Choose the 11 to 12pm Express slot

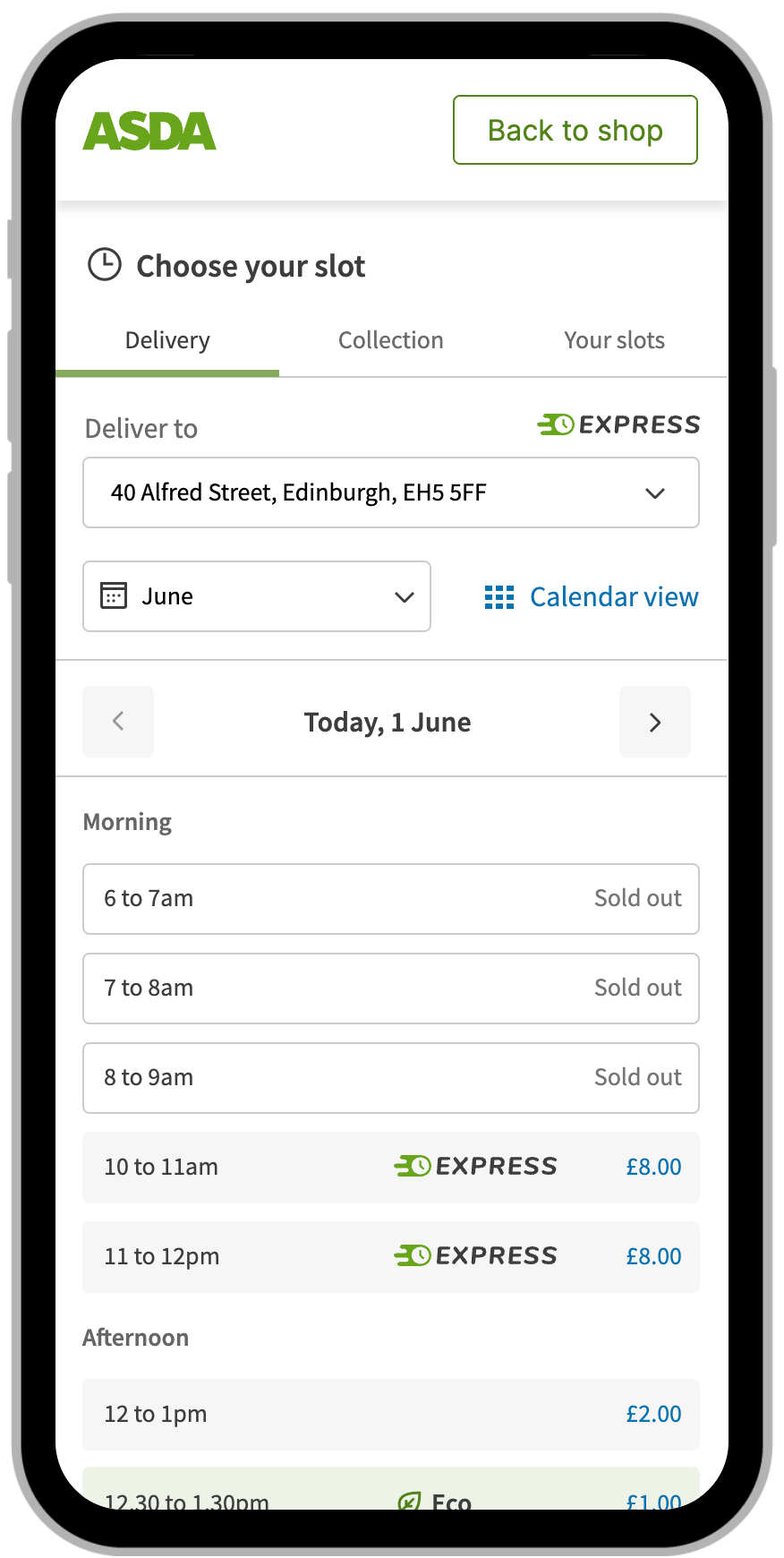pos(391,1257)
